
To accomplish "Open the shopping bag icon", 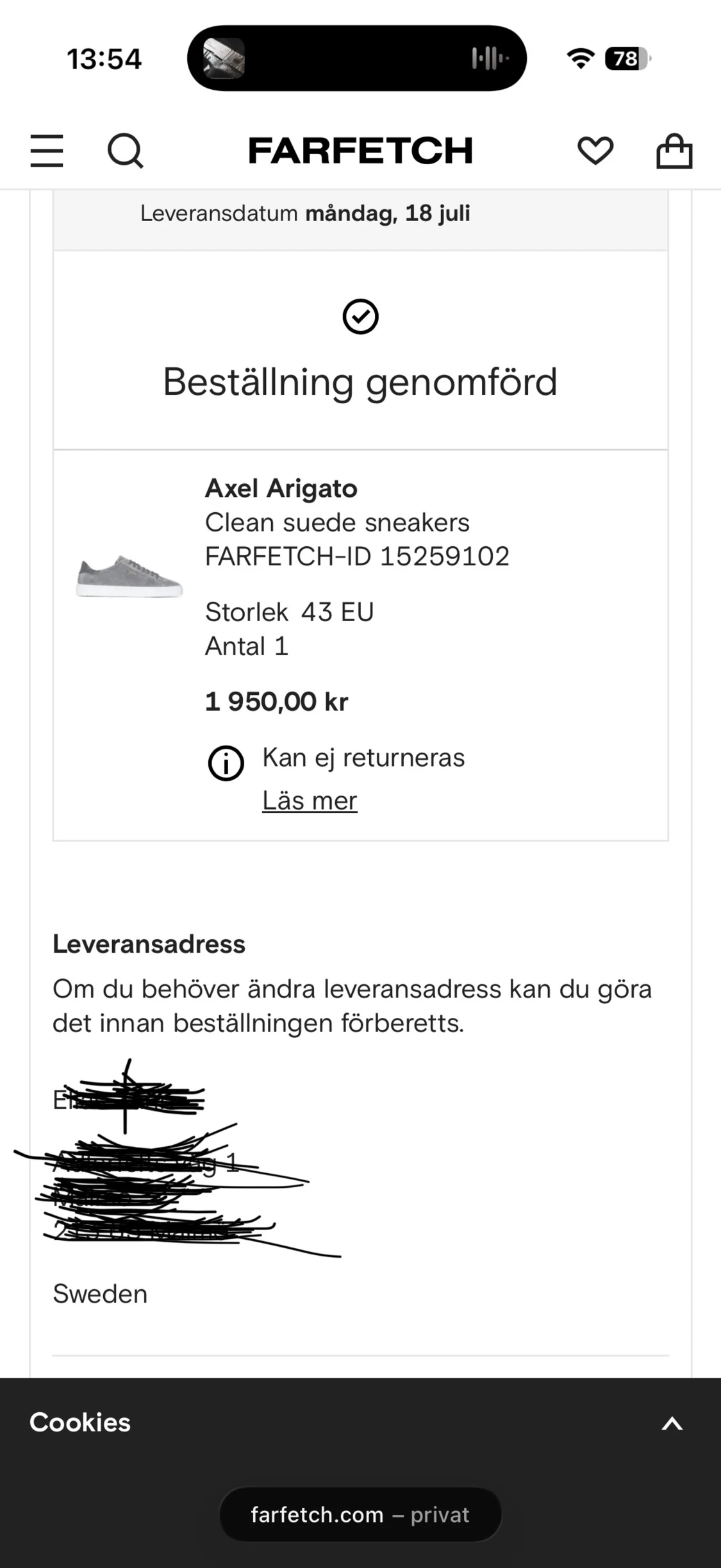I will pyautogui.click(x=674, y=151).
